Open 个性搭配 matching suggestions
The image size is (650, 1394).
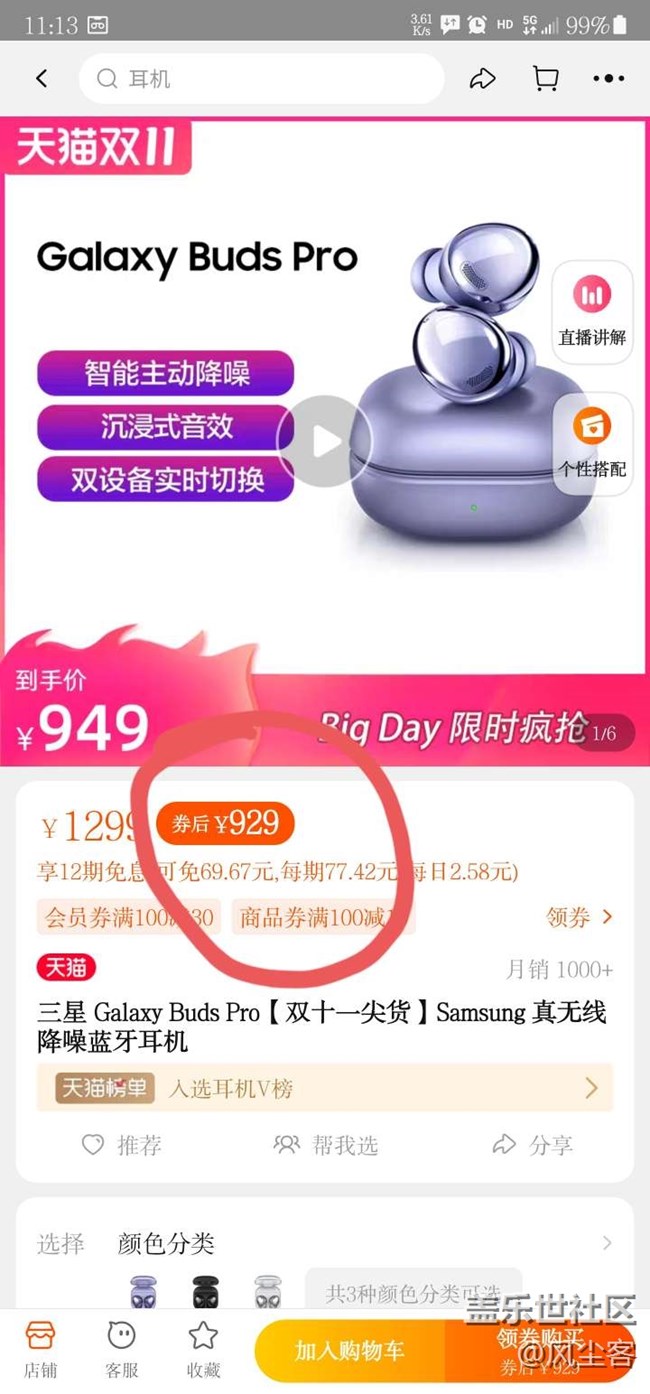(592, 444)
